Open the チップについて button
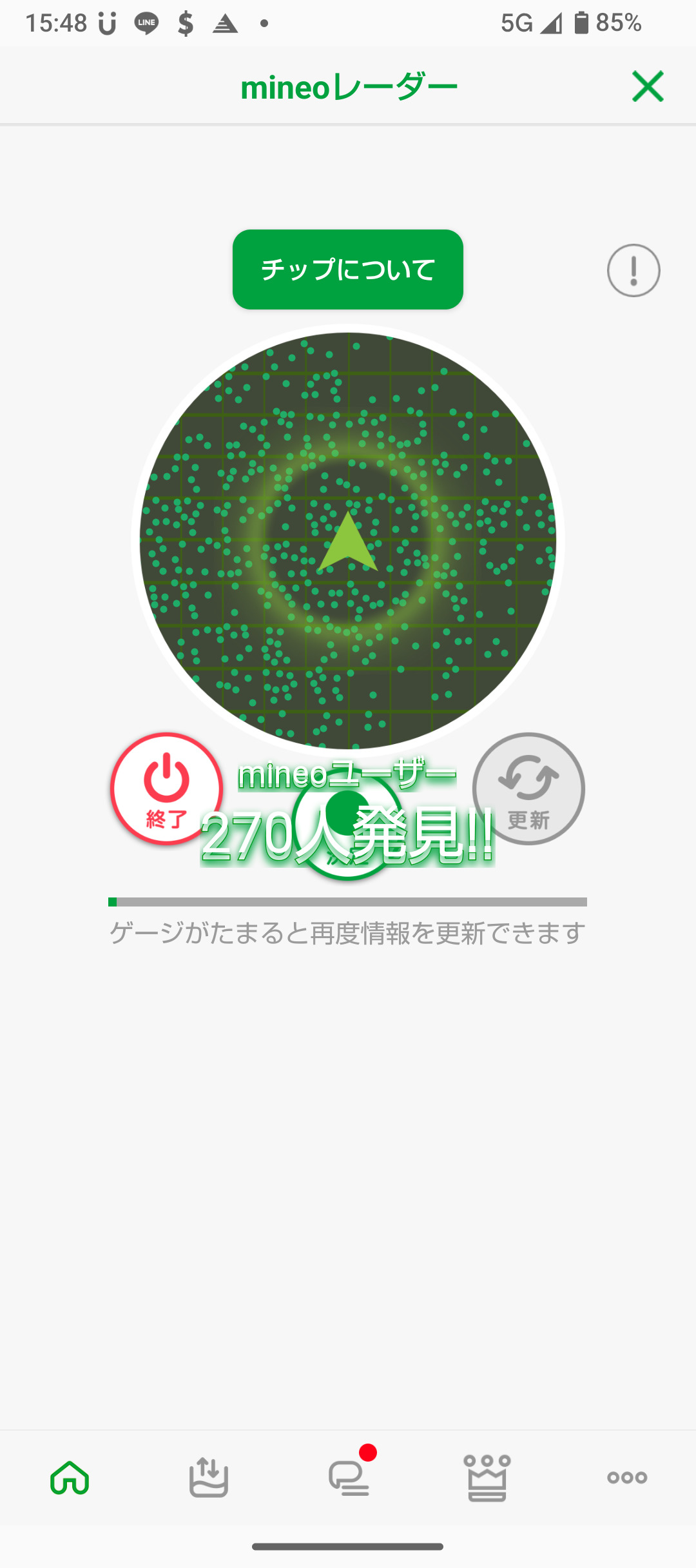Image resolution: width=696 pixels, height=1568 pixels. 348,269
